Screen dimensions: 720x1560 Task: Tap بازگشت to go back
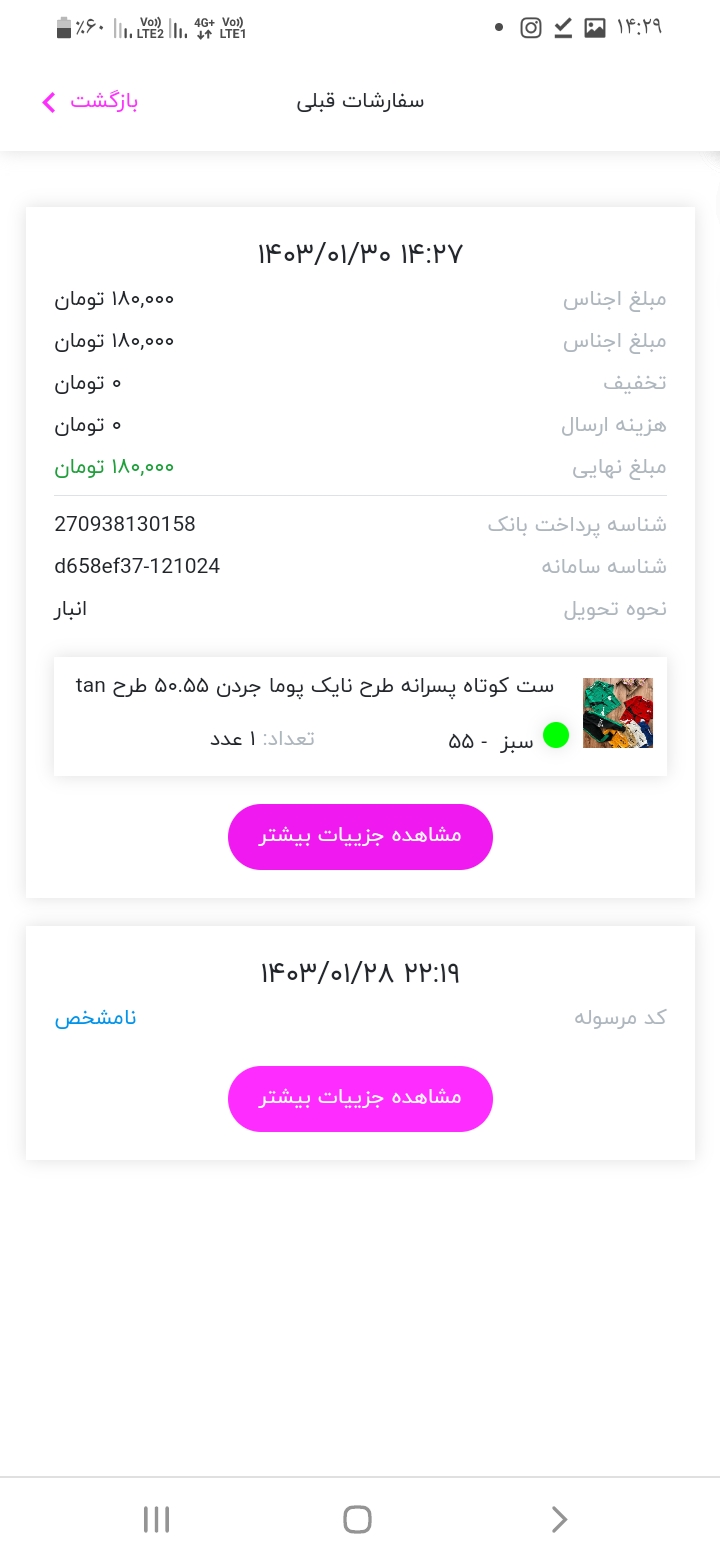tap(90, 102)
